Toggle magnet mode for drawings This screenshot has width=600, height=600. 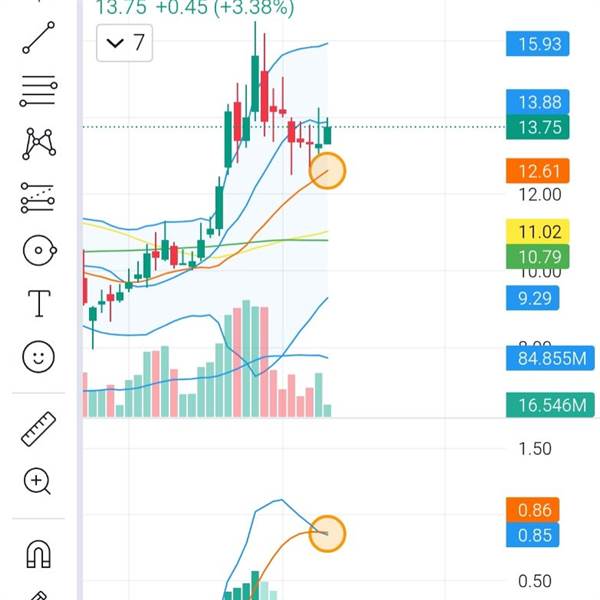pyautogui.click(x=39, y=554)
